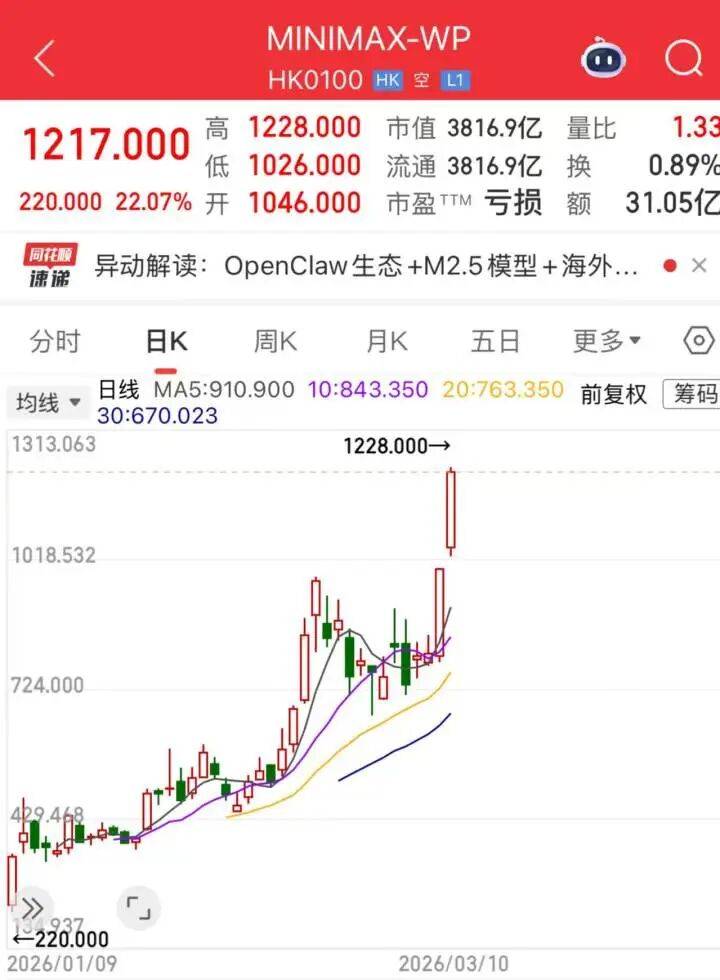Open stock search magnifier
The image size is (720, 980).
click(684, 59)
